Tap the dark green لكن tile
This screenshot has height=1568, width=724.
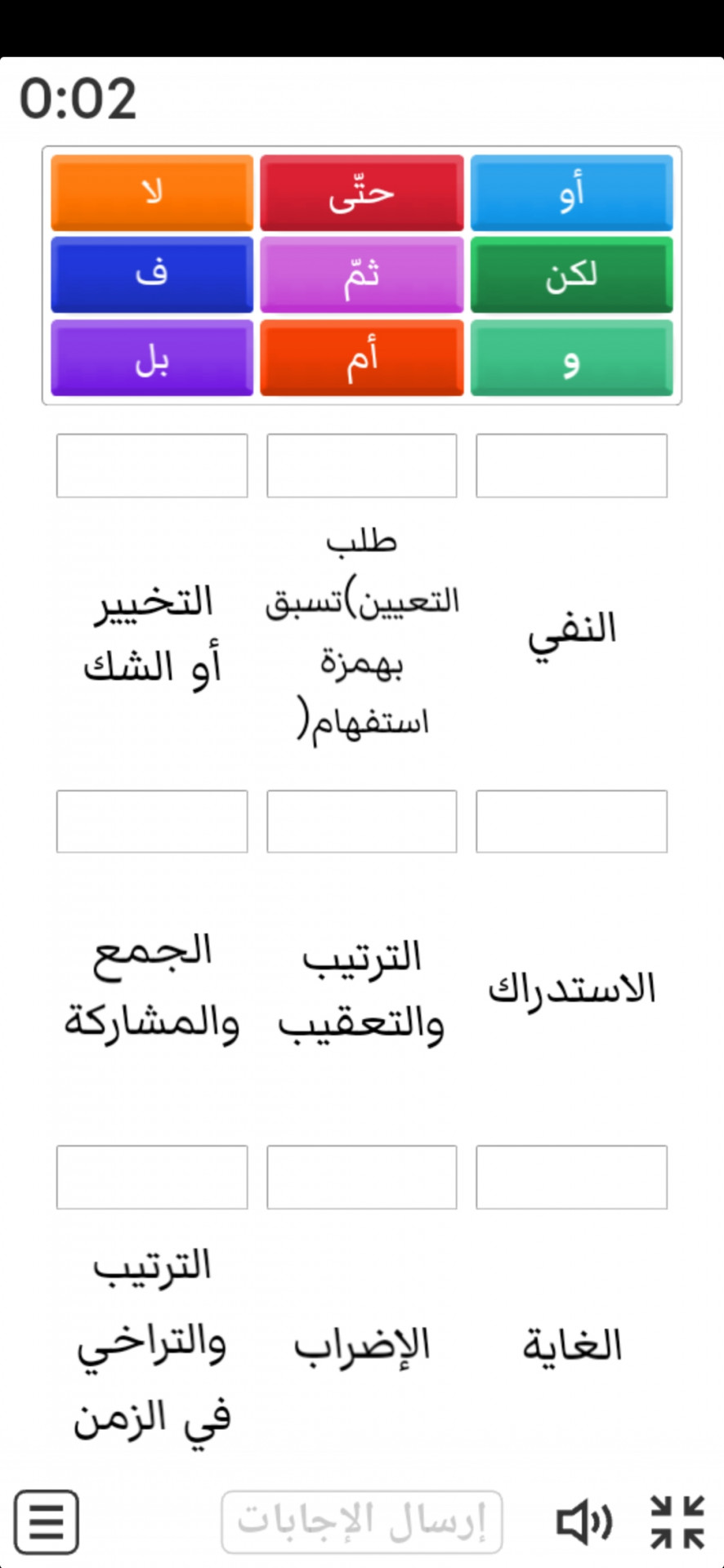coord(572,275)
